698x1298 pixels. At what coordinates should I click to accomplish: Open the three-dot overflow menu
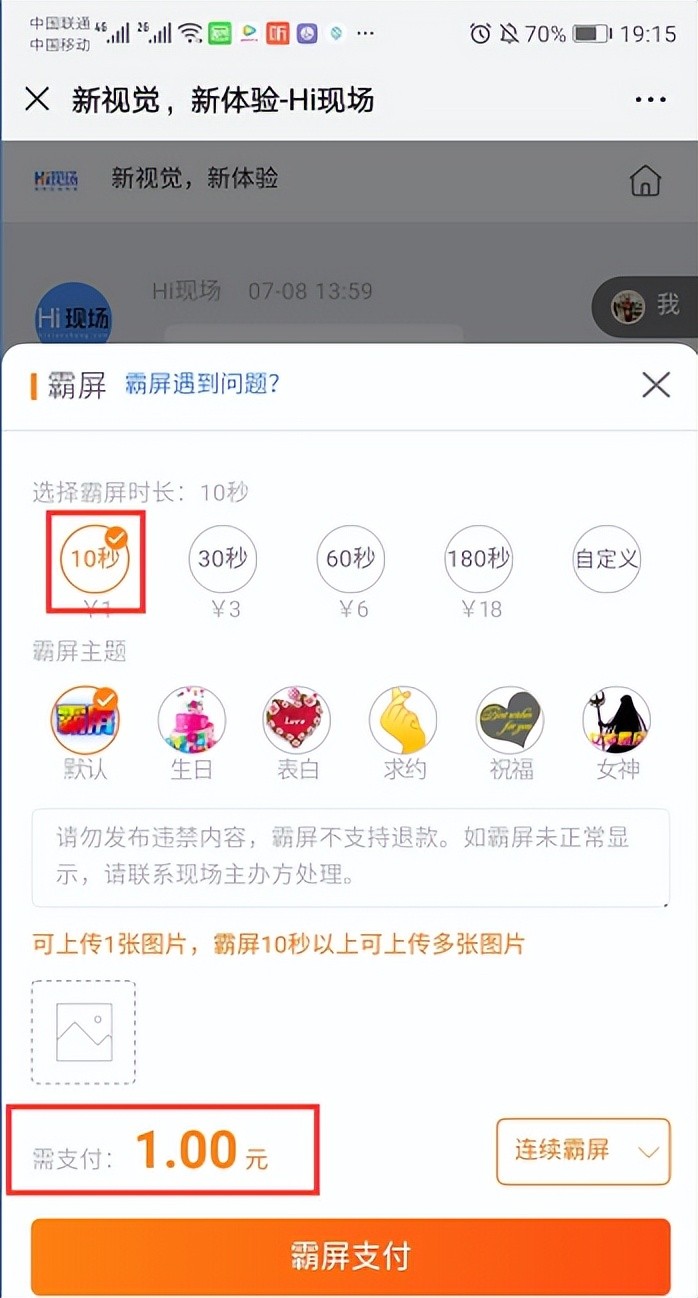pos(650,100)
